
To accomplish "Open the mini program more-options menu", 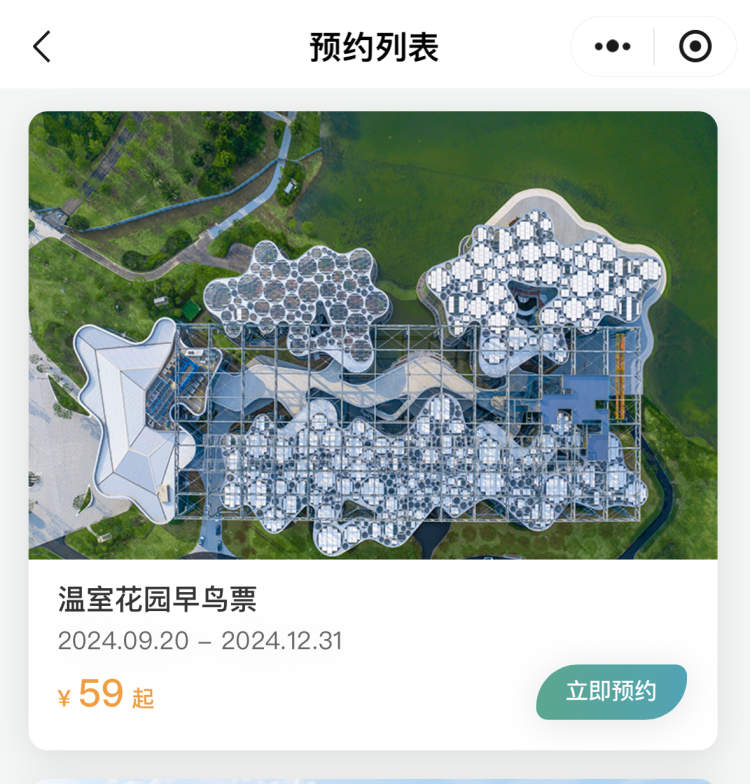I will click(612, 47).
